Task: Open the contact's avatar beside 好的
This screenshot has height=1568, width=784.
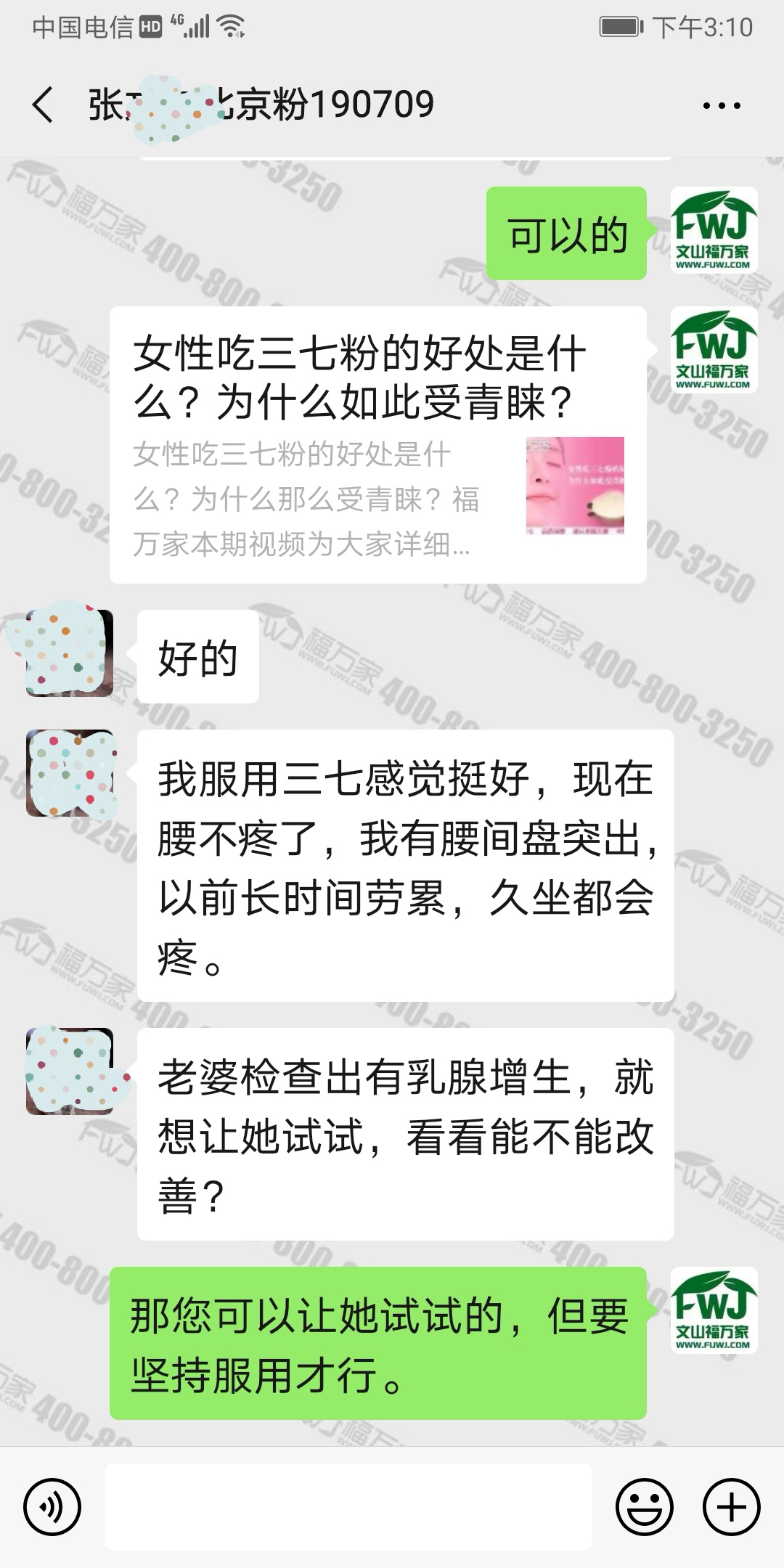Action: pos(70,653)
